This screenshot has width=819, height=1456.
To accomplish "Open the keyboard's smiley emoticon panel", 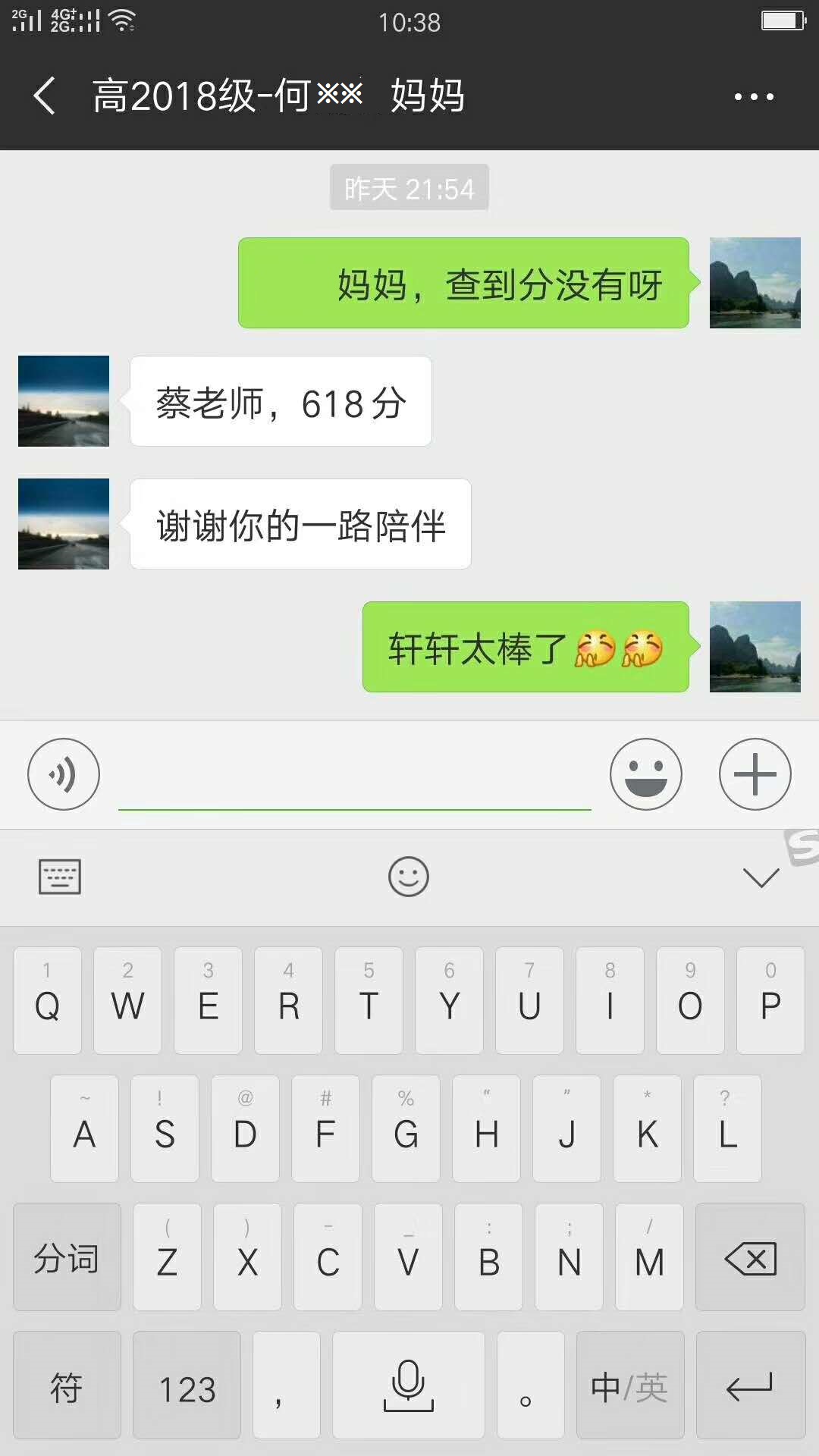I will [409, 877].
